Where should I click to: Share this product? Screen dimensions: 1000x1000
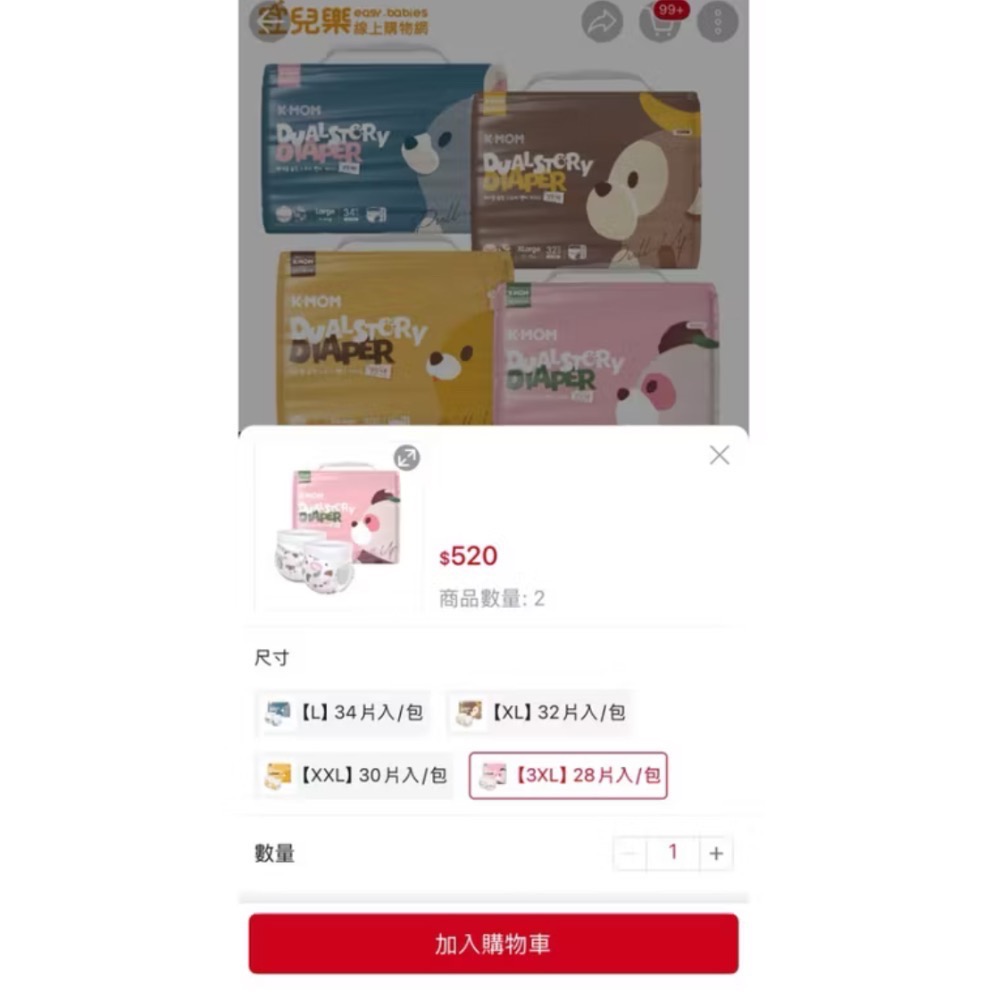coord(602,22)
